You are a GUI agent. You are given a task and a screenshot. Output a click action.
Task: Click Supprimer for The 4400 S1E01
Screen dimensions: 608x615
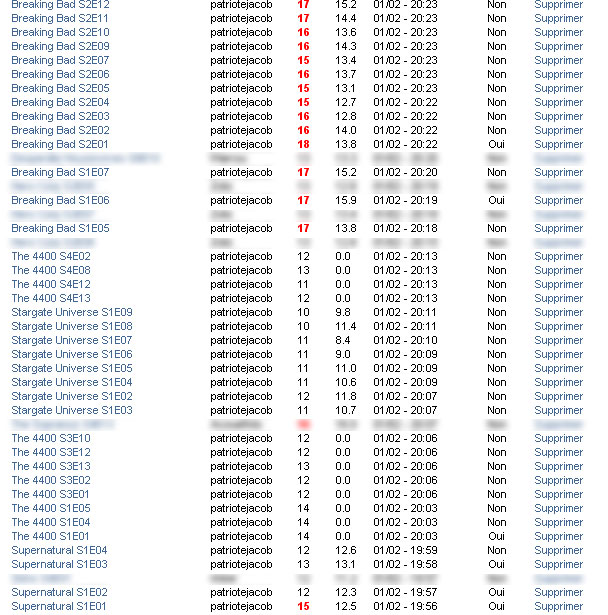[x=559, y=537]
